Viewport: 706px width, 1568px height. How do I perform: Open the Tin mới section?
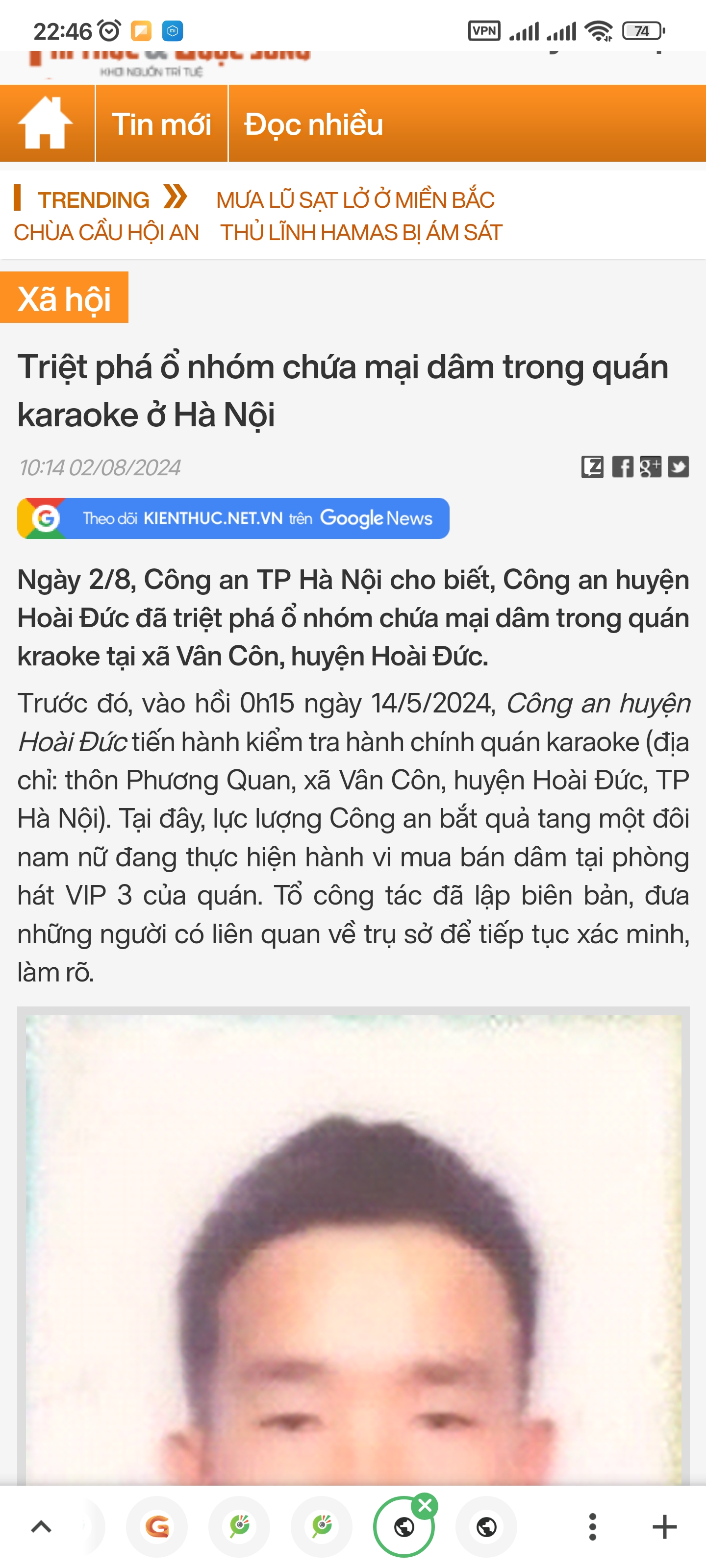(x=161, y=124)
